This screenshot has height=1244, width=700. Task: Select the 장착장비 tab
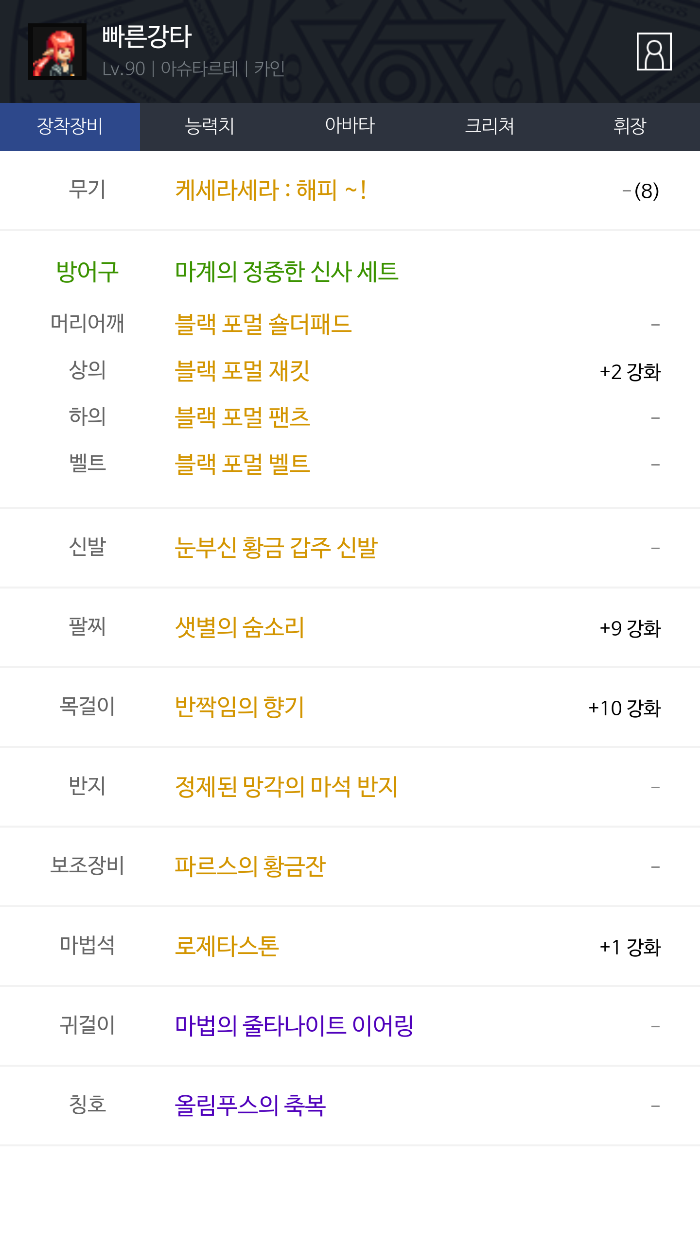pos(70,126)
